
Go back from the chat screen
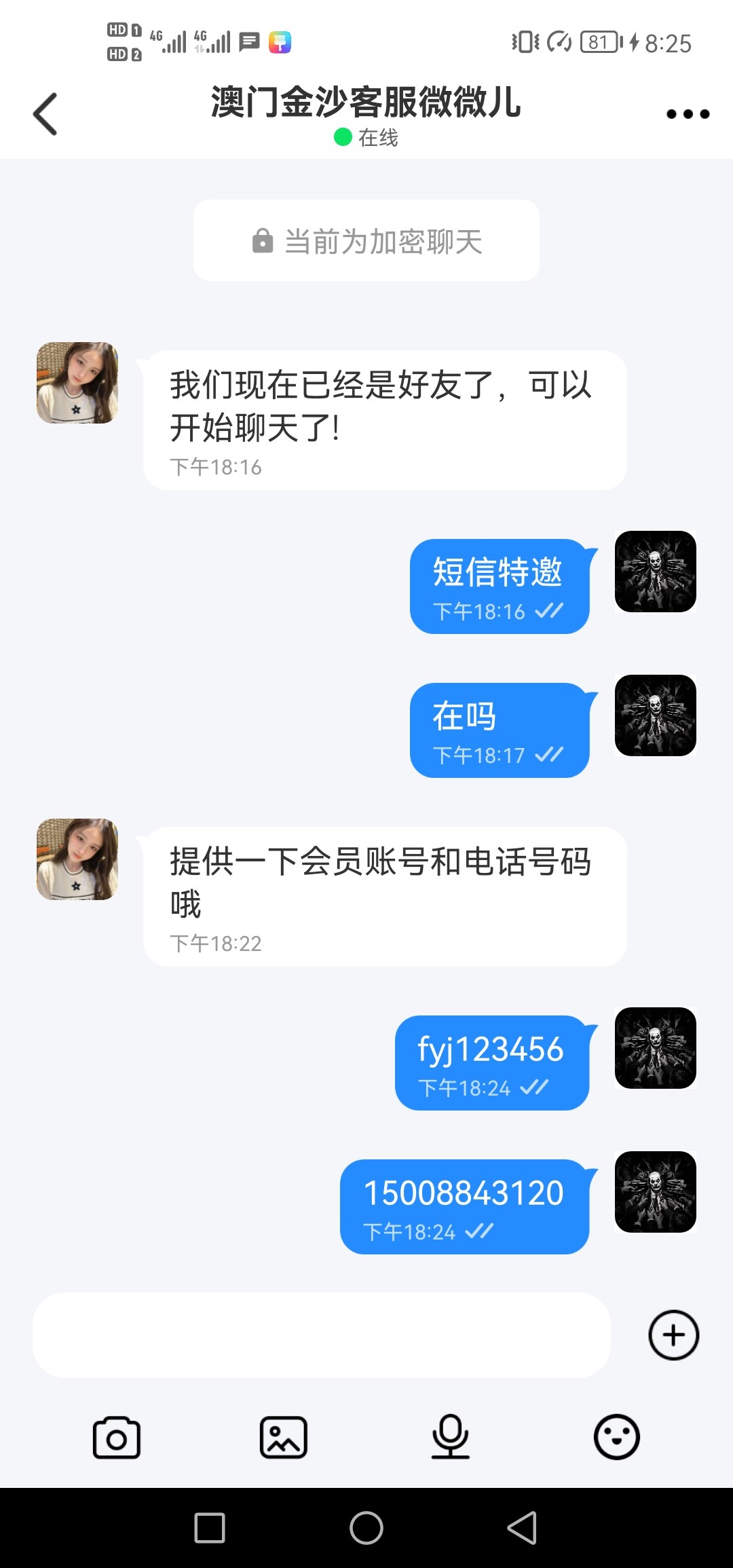tap(45, 114)
